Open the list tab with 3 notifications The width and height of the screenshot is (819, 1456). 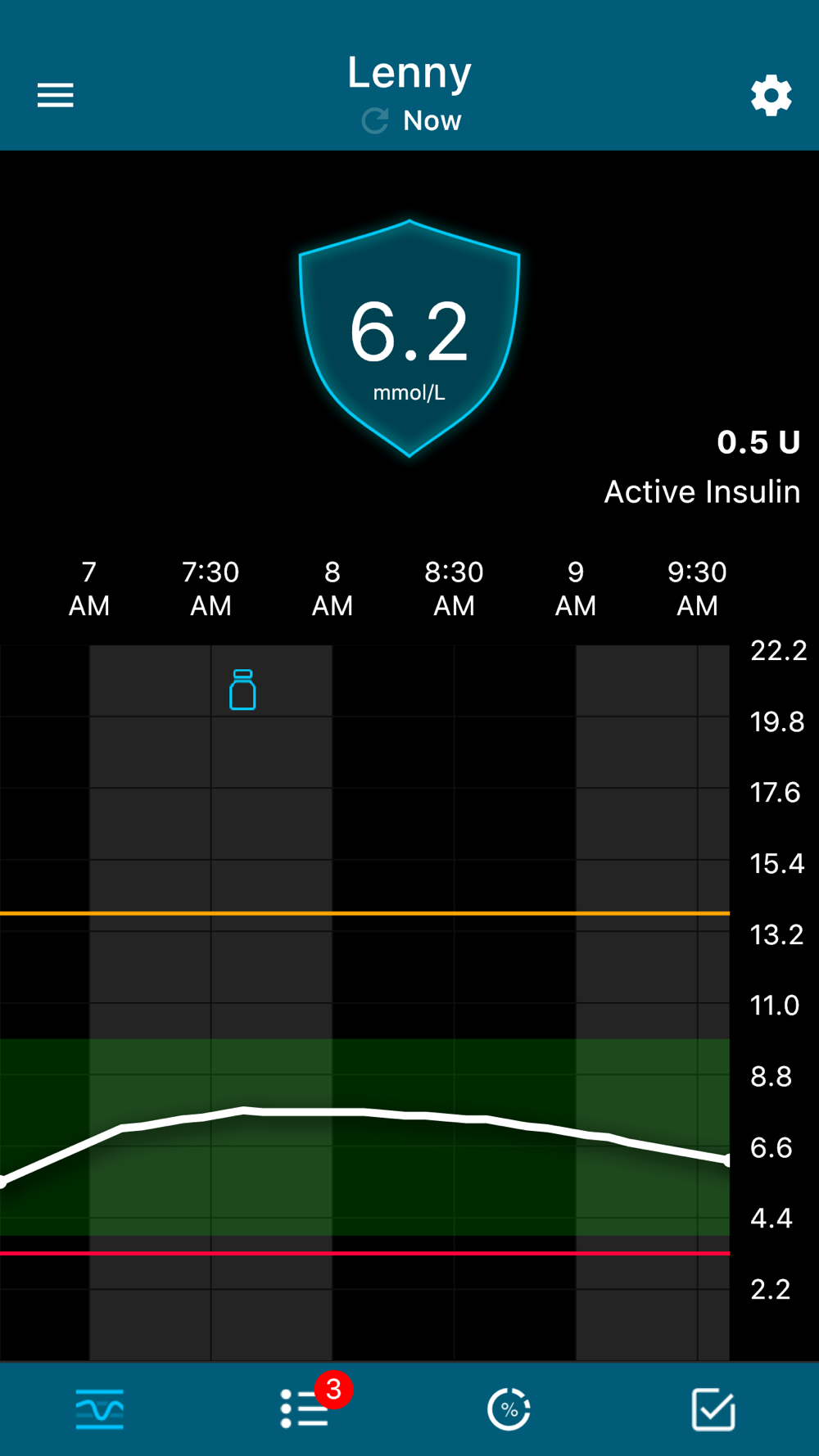305,1409
